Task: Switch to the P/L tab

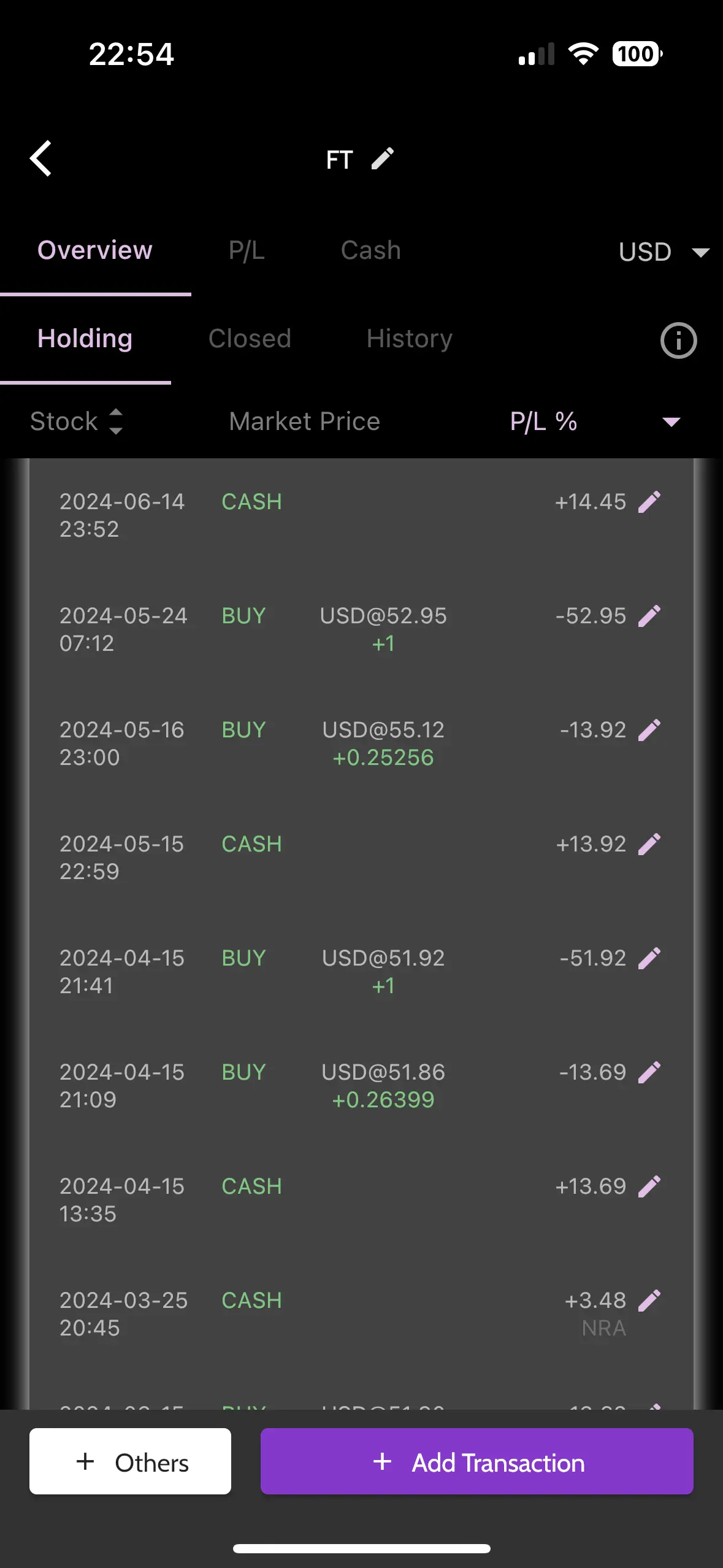Action: pos(247,250)
